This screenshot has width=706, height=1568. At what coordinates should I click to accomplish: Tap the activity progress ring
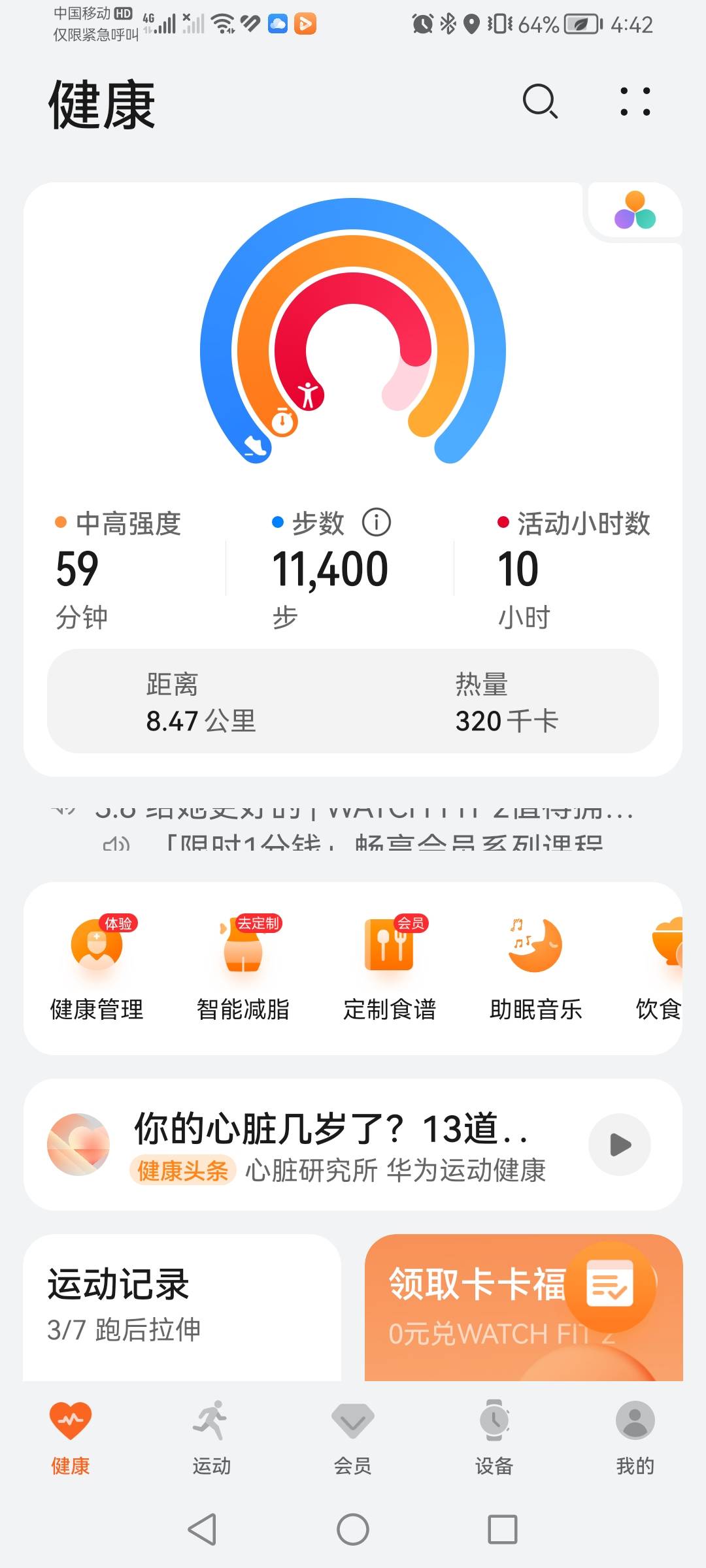click(x=353, y=327)
